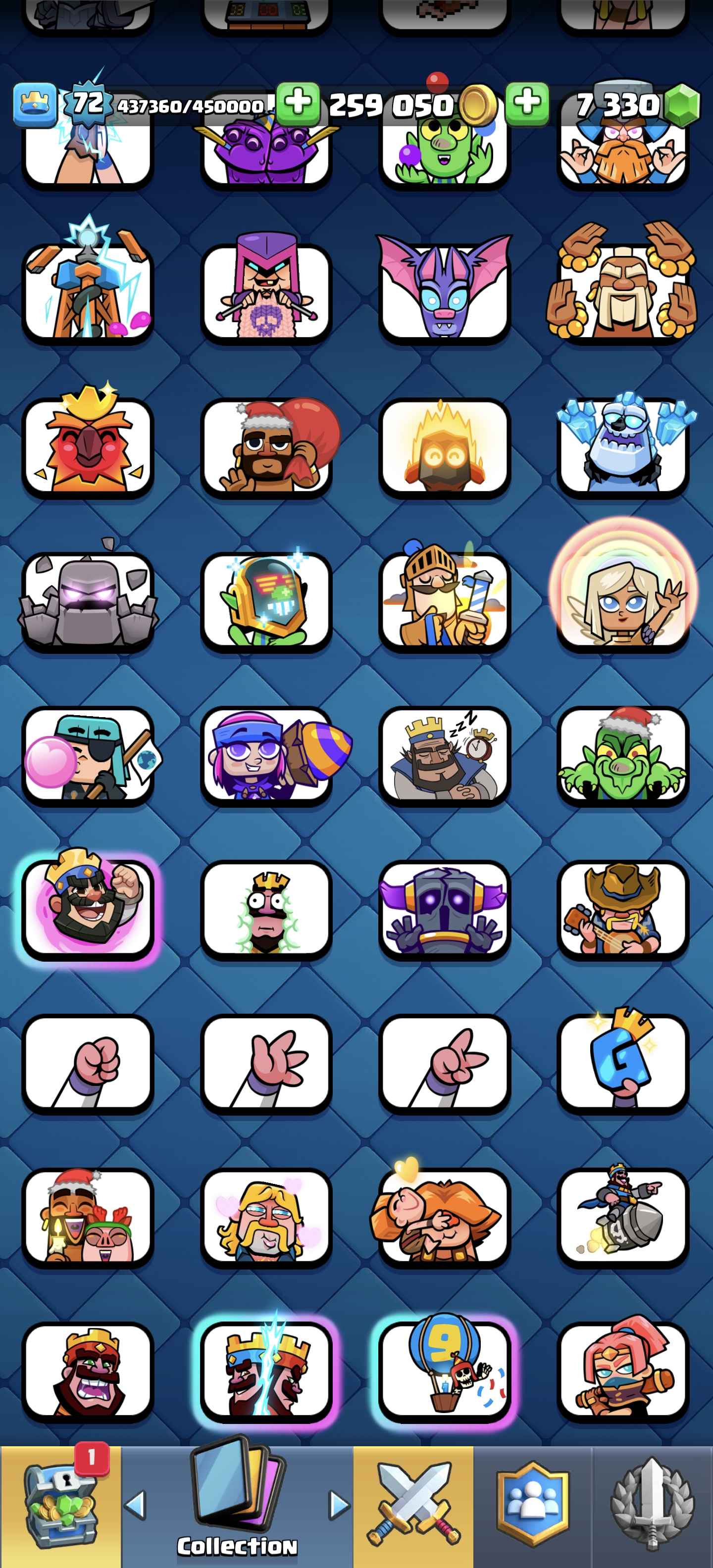Open the king level crown profile icon
Viewport: 713px width, 1568px height.
(x=35, y=104)
